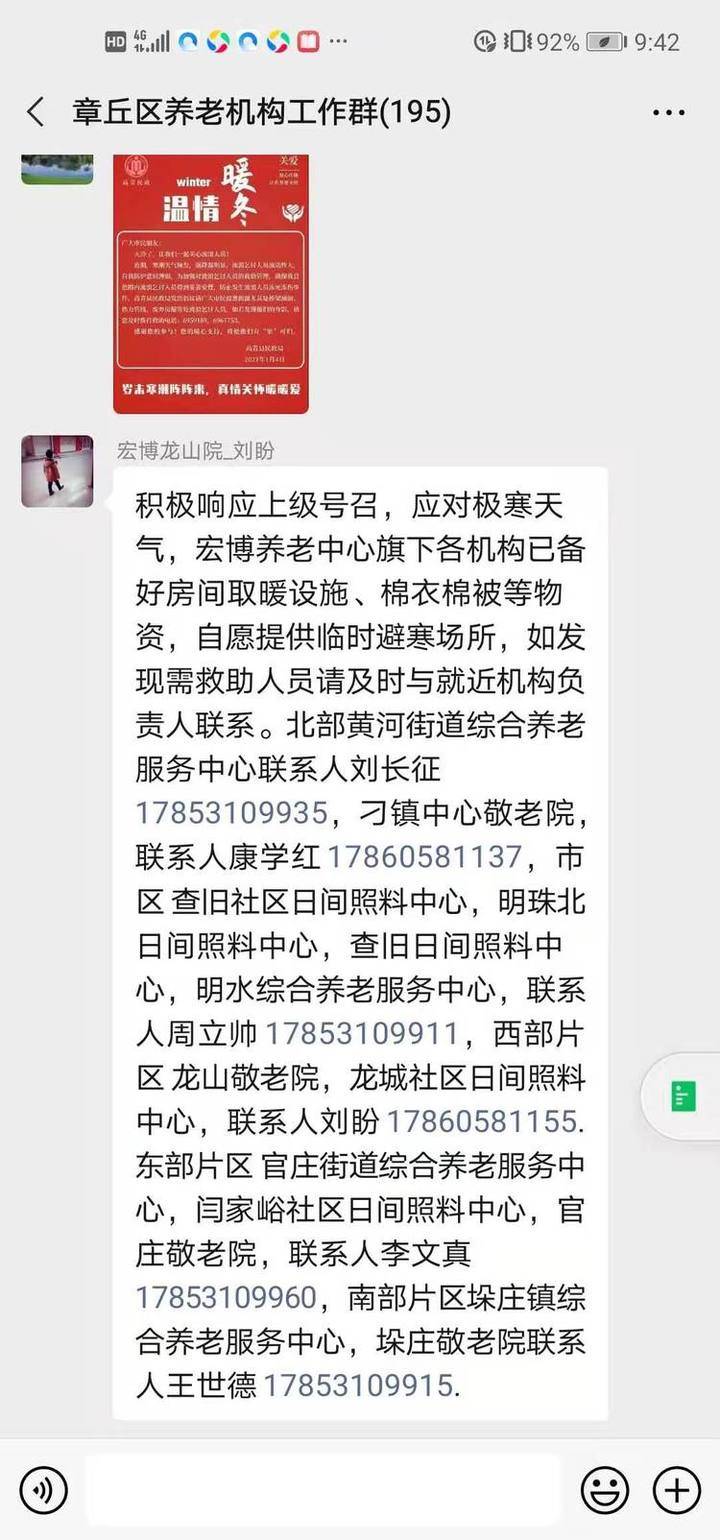Screen dimensions: 720x1540
Task: Tap phone number 17860581155
Action: click(x=482, y=1121)
